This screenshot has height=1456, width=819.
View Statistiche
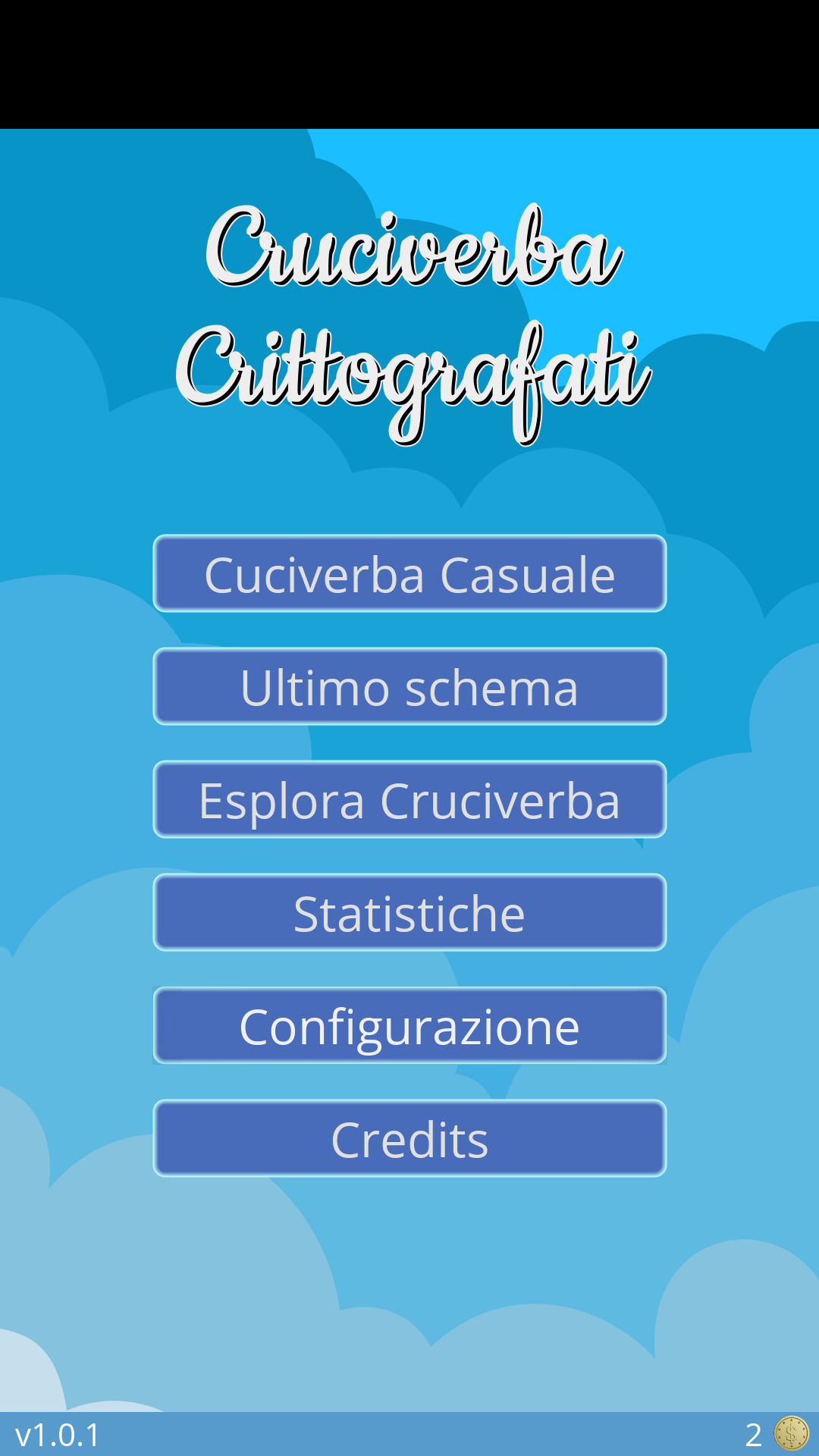409,912
